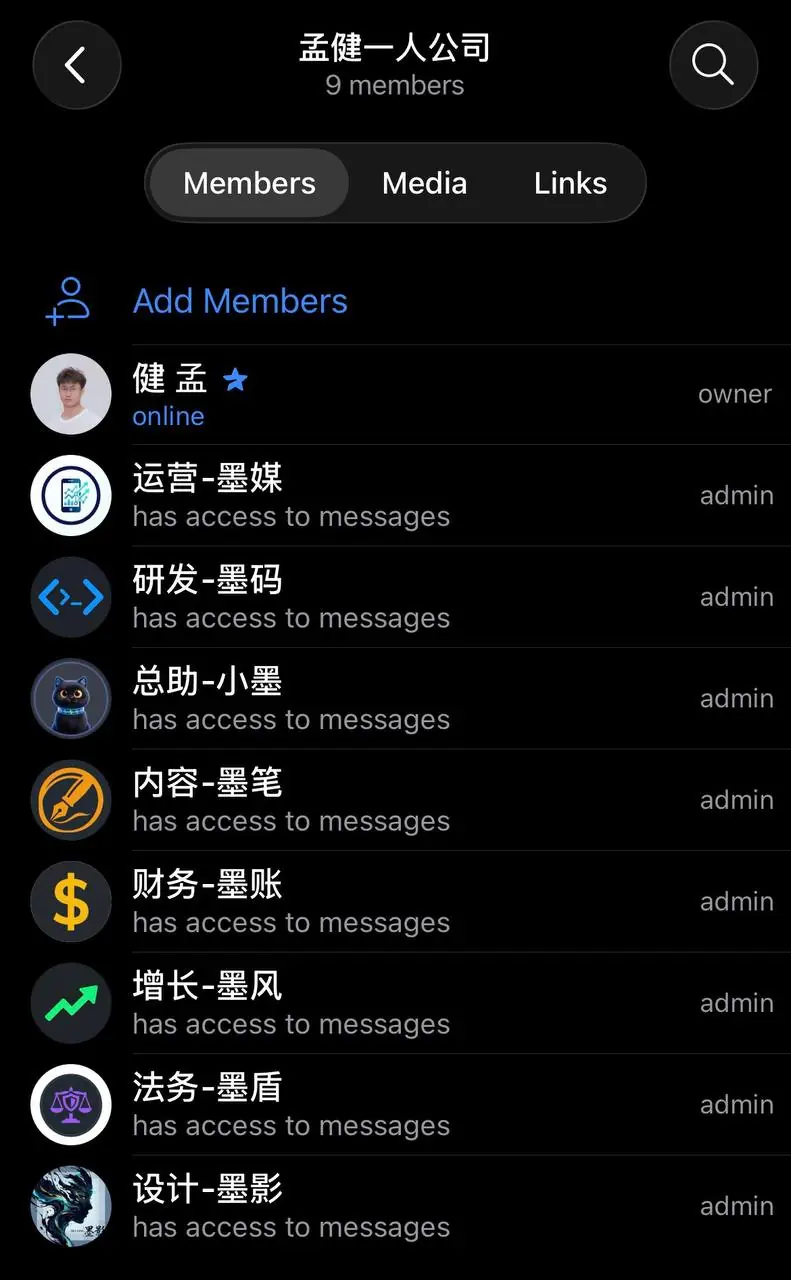The width and height of the screenshot is (791, 1280).
Task: Open member search magnifier
Action: 713,66
